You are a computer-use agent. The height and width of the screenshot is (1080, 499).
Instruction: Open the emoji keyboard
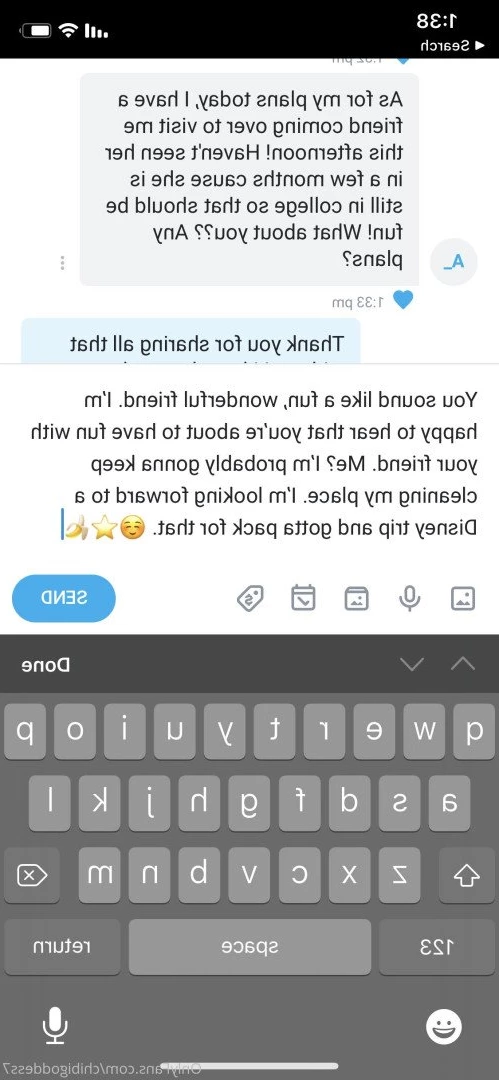click(444, 1028)
